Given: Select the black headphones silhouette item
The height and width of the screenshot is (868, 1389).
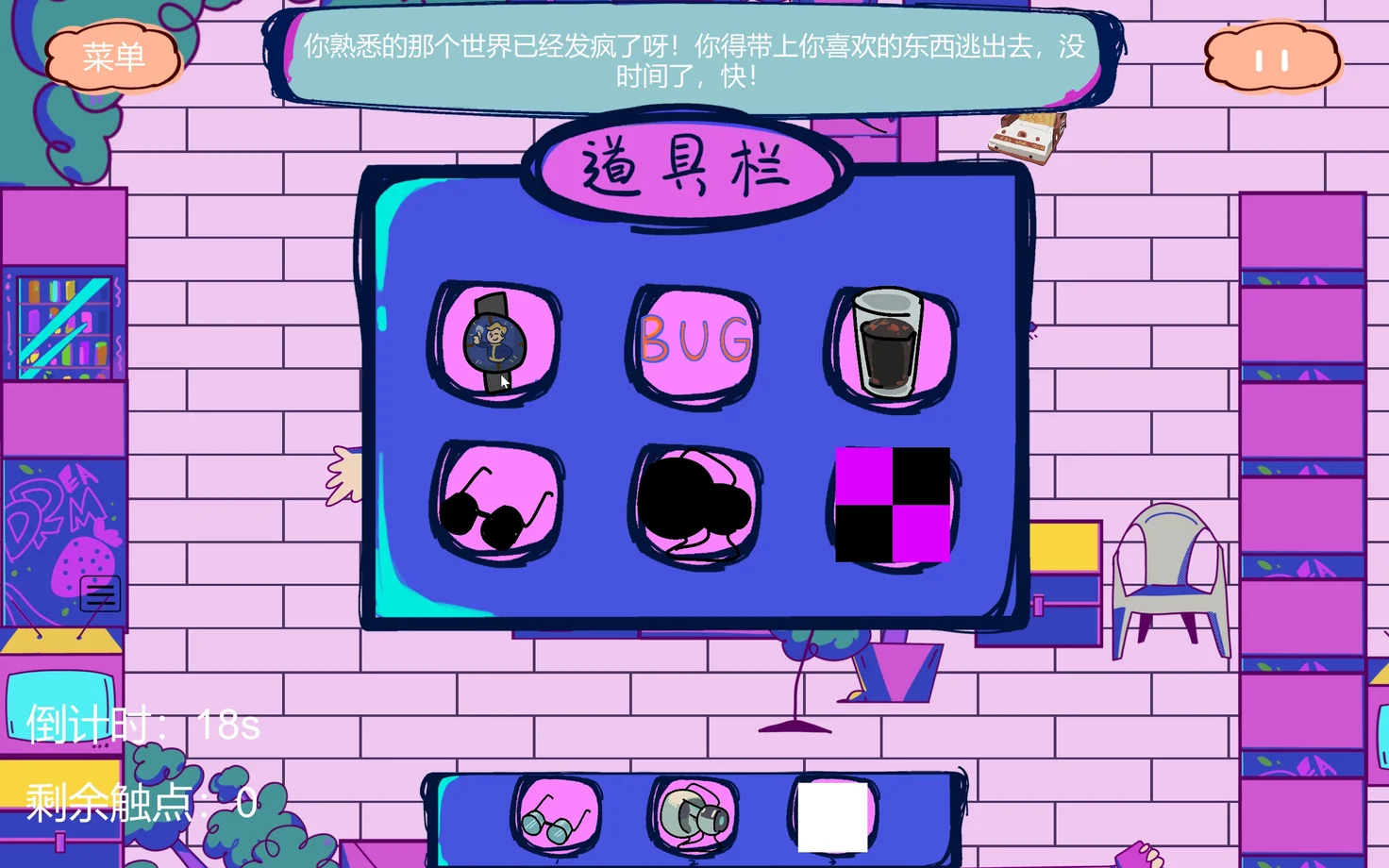Looking at the screenshot, I should pos(696,505).
